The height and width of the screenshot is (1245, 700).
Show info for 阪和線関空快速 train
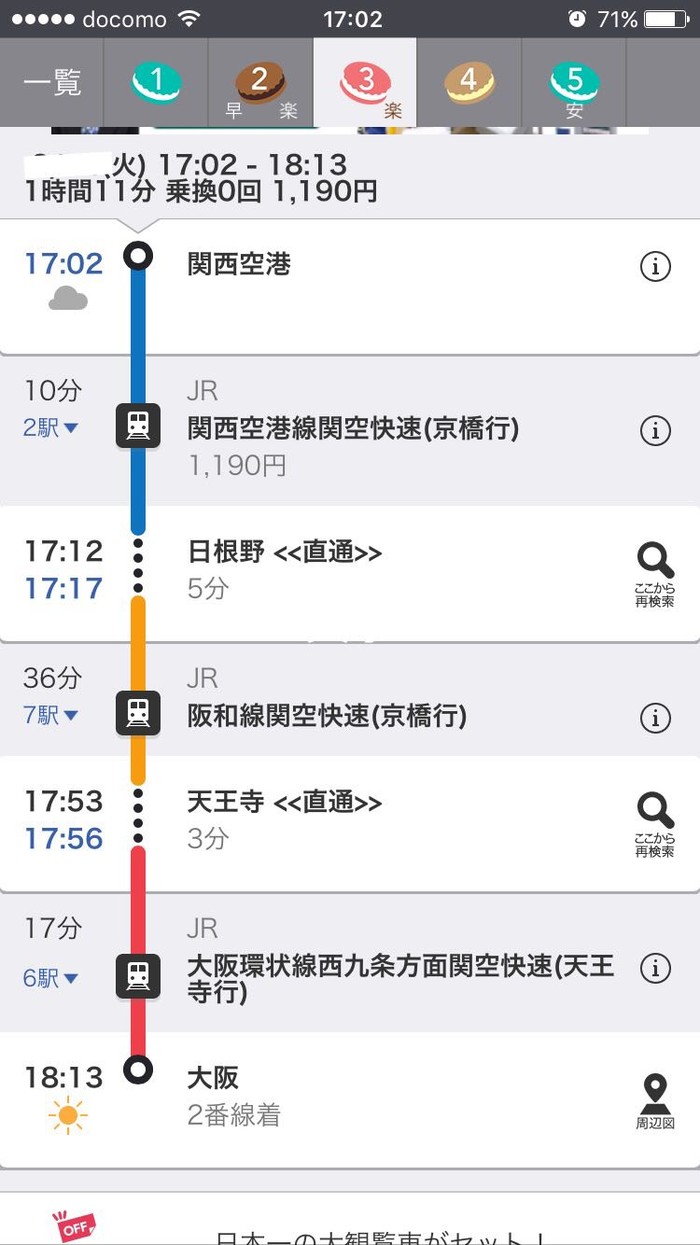pyautogui.click(x=655, y=717)
